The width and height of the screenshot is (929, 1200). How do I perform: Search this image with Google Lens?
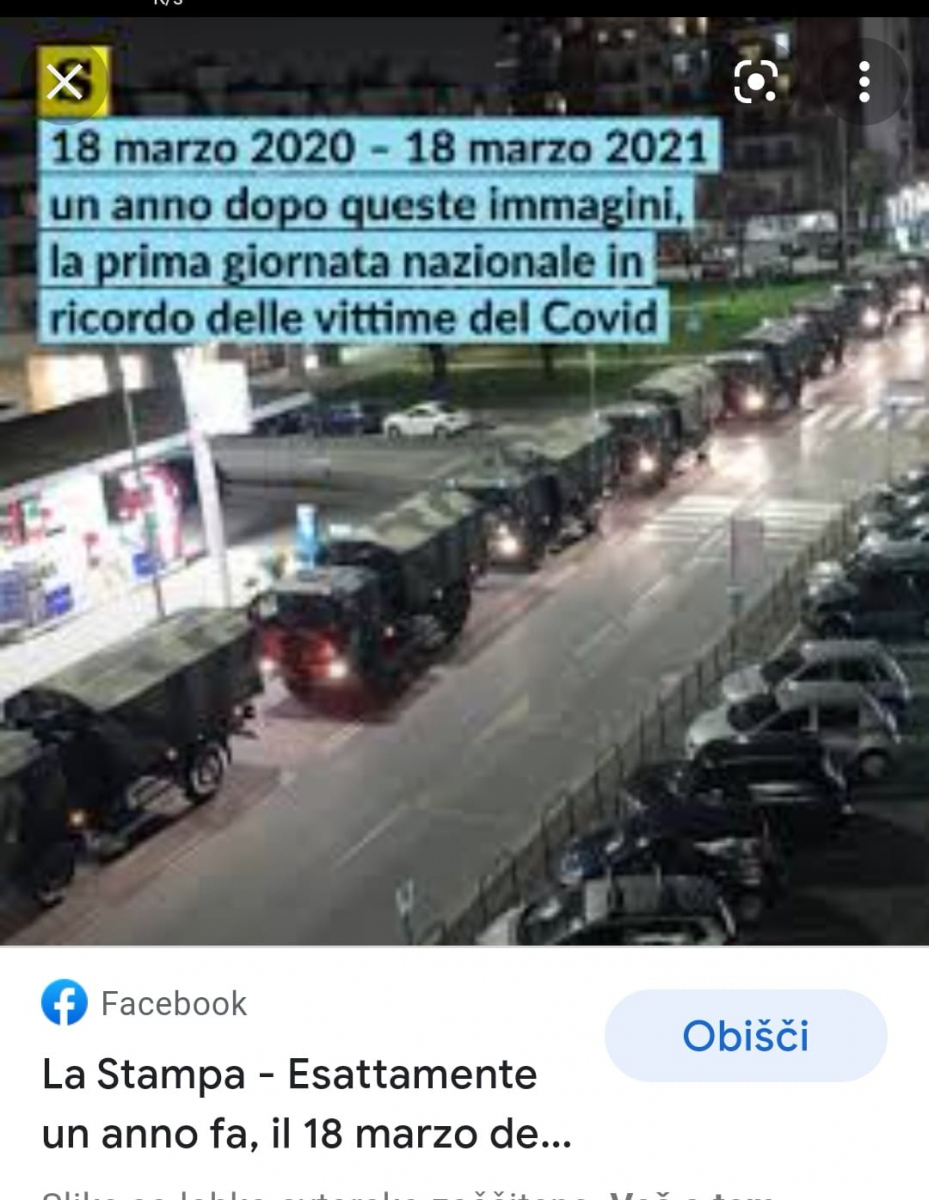756,82
